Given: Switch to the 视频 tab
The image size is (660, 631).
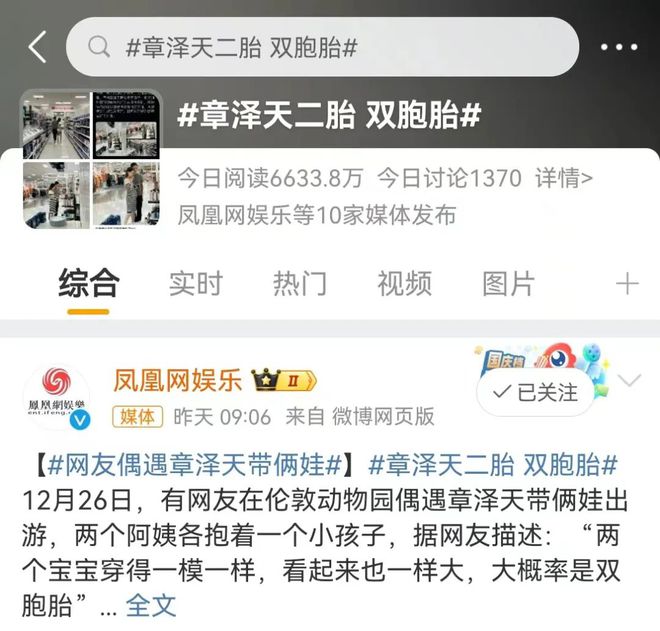Looking at the screenshot, I should (404, 284).
